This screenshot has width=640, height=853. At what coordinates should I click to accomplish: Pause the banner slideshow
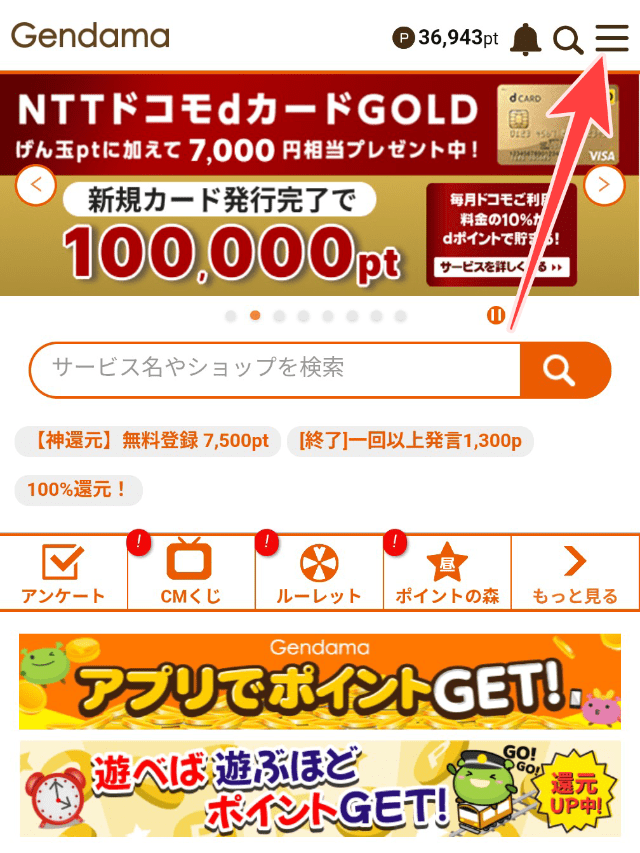point(496,316)
